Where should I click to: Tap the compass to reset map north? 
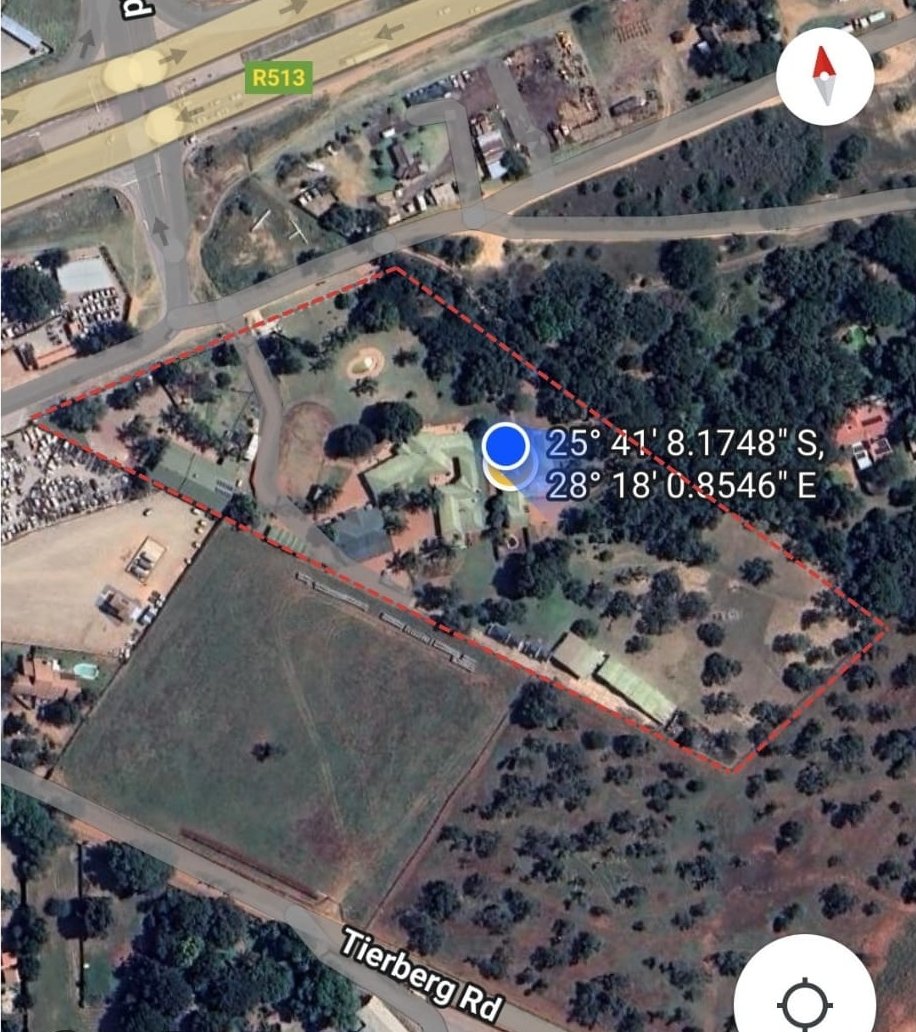tap(825, 76)
